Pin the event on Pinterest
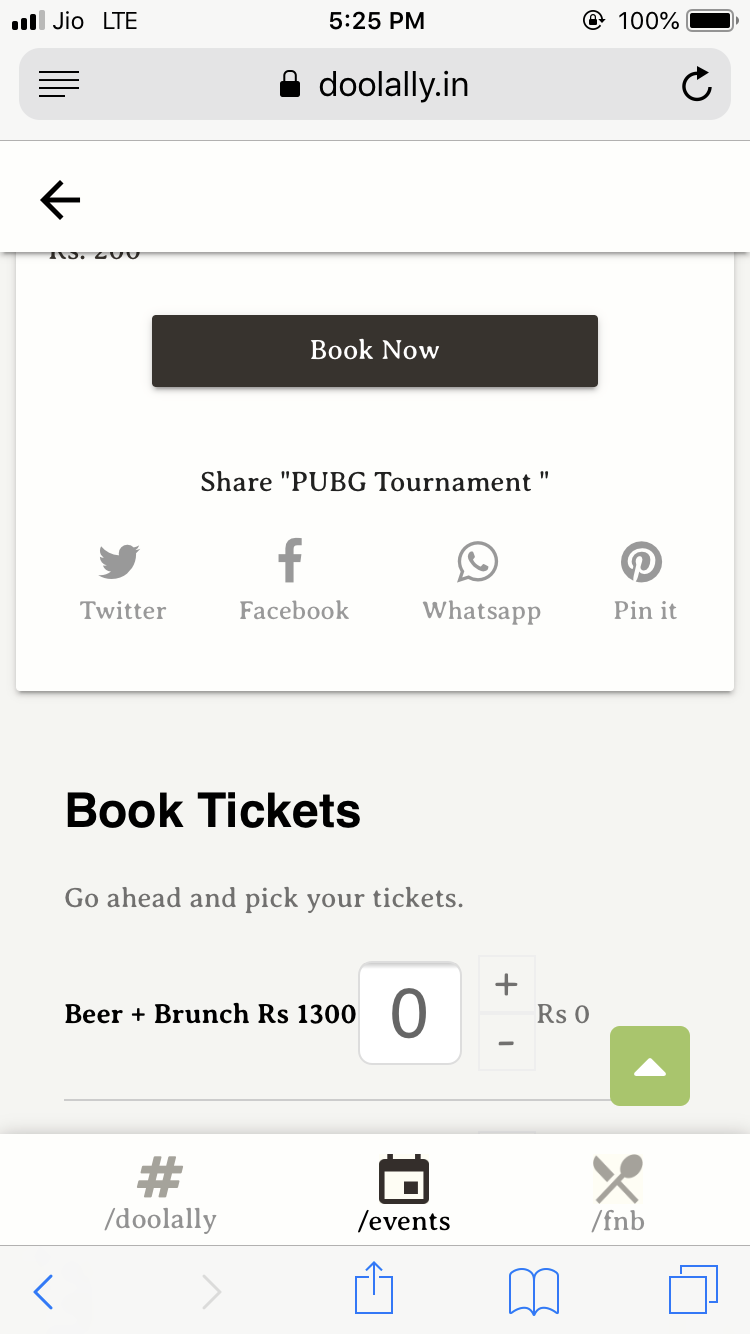Viewport: 750px width, 1334px height. [644, 582]
